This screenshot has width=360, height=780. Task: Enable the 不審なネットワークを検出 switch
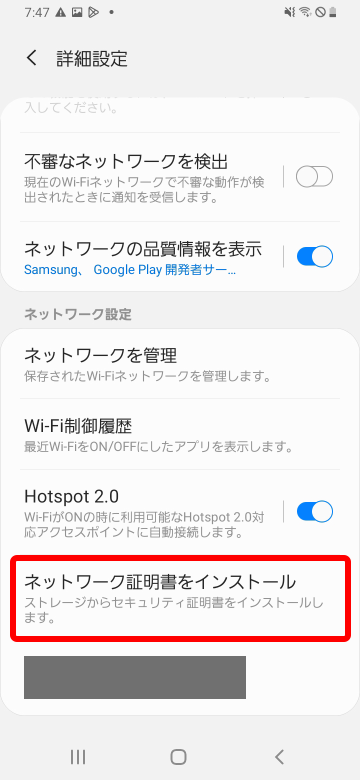point(314,177)
